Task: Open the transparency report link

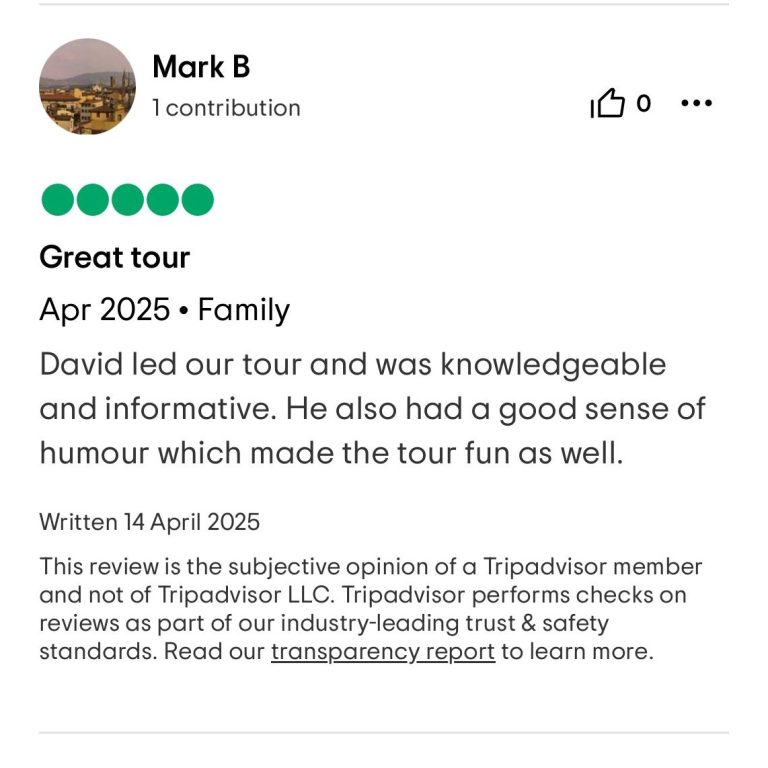Action: [383, 652]
